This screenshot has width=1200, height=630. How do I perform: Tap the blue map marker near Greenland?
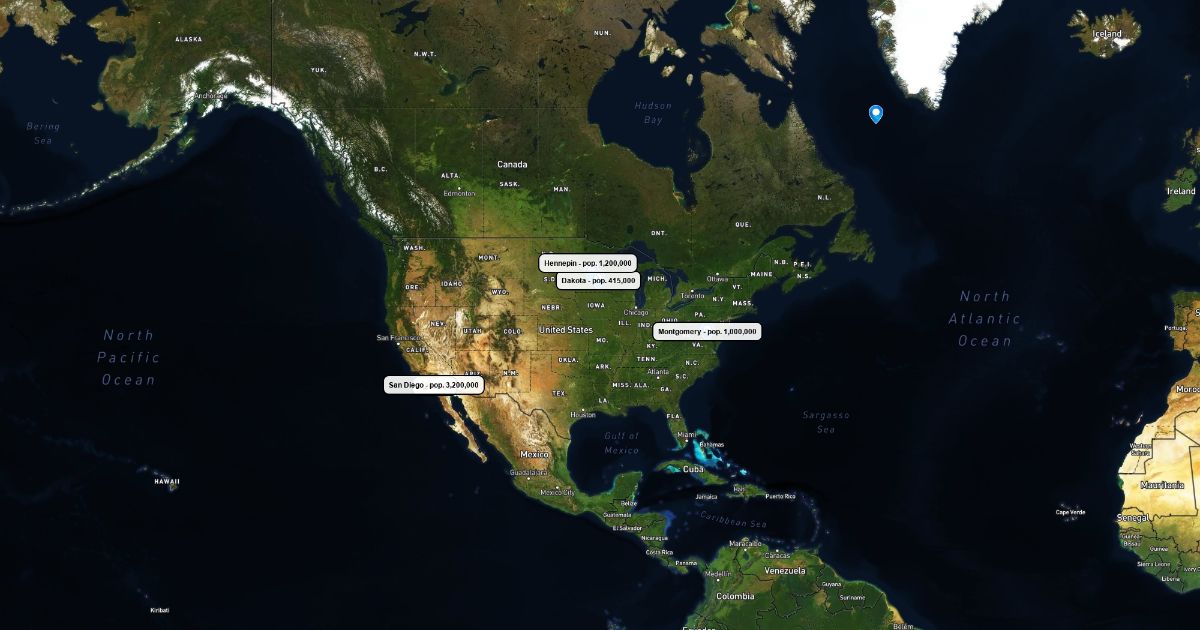click(876, 114)
